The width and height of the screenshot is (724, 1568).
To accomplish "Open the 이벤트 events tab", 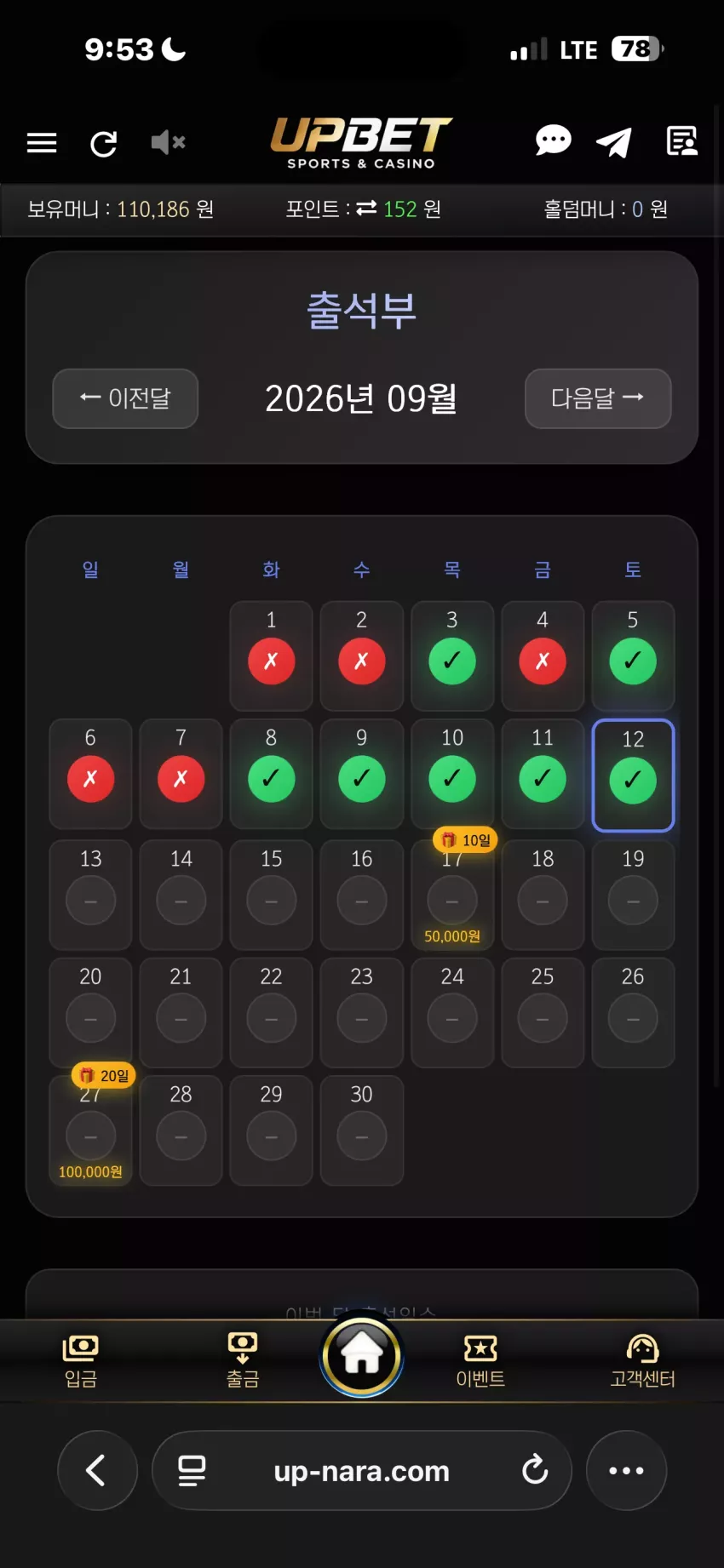I will (x=480, y=1361).
